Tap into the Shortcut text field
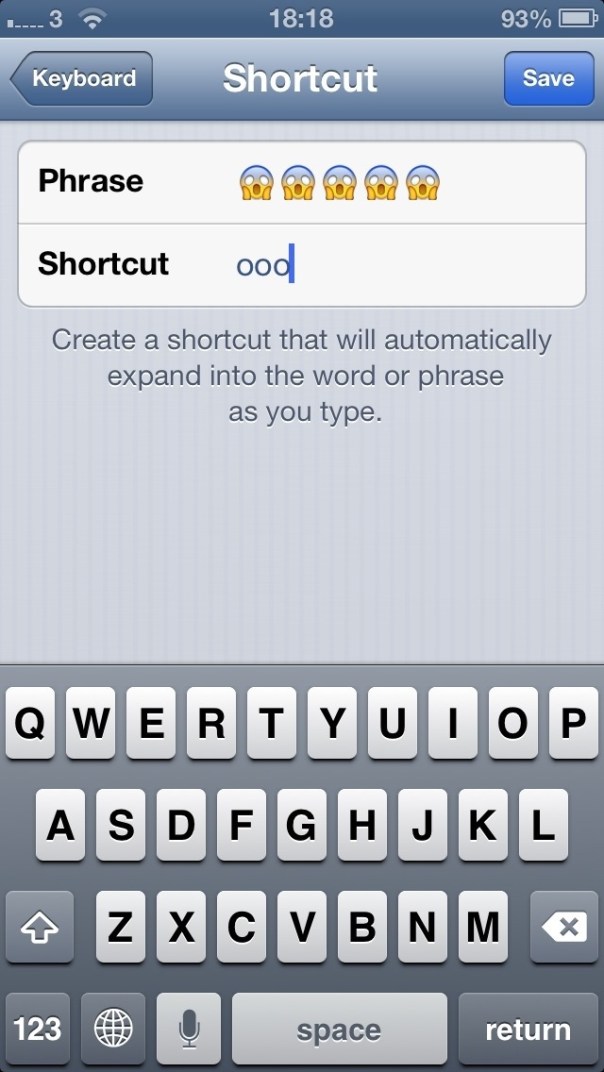This screenshot has height=1072, width=604. coord(400,265)
